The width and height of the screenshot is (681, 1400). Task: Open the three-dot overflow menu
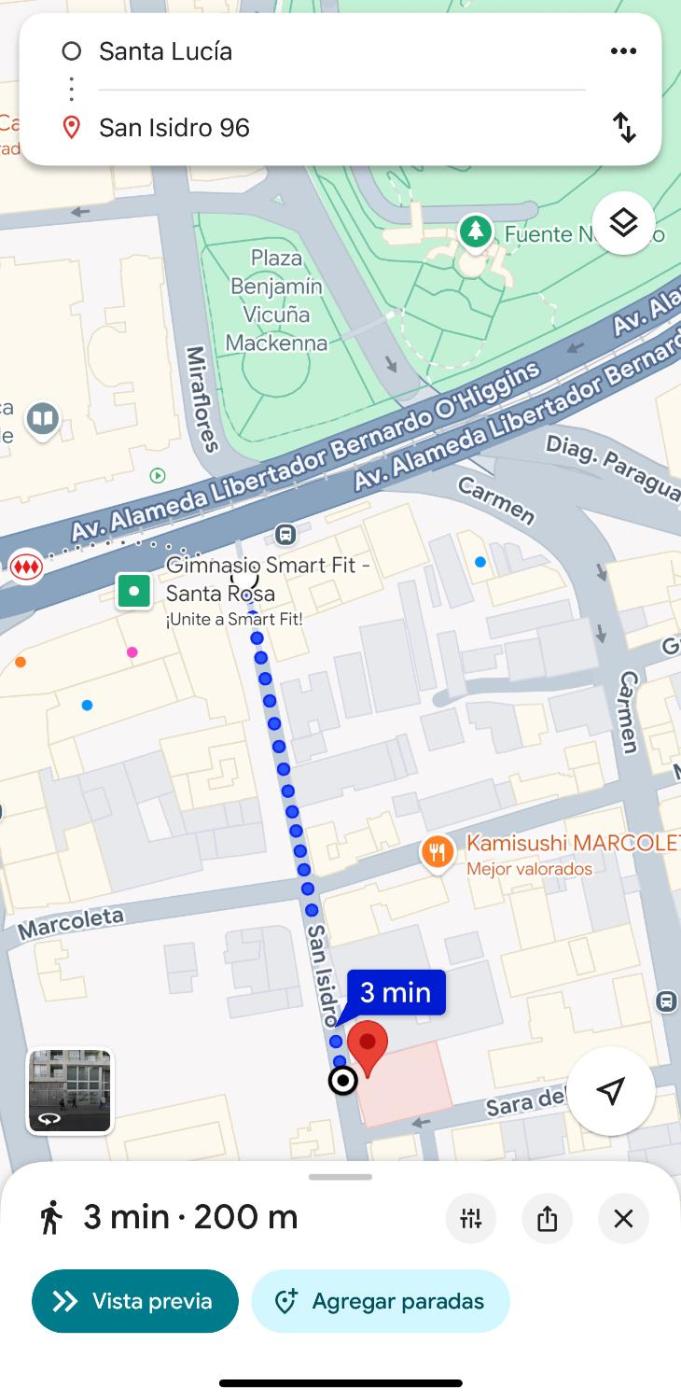coord(623,51)
